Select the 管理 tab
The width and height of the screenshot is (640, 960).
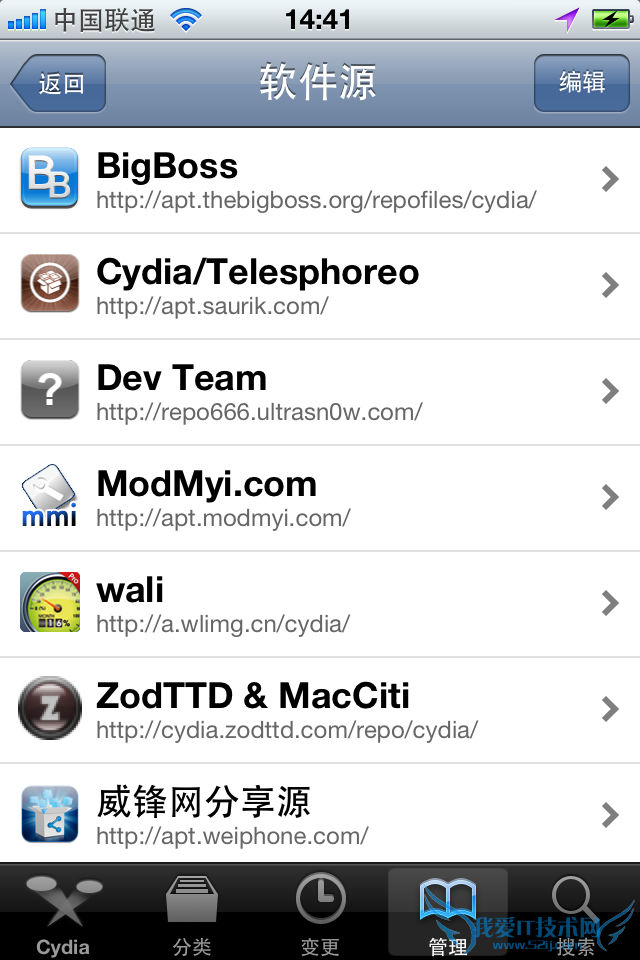(x=447, y=914)
